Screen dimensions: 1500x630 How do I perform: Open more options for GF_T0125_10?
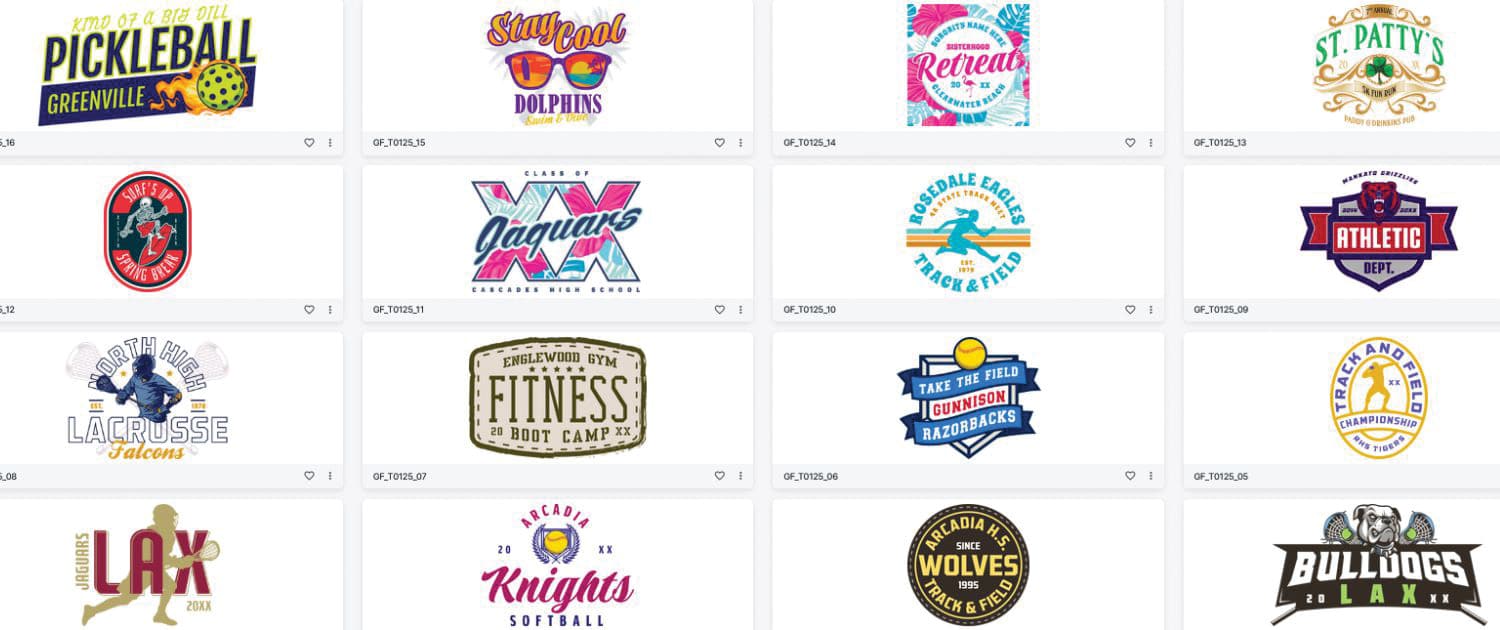coord(1151,310)
